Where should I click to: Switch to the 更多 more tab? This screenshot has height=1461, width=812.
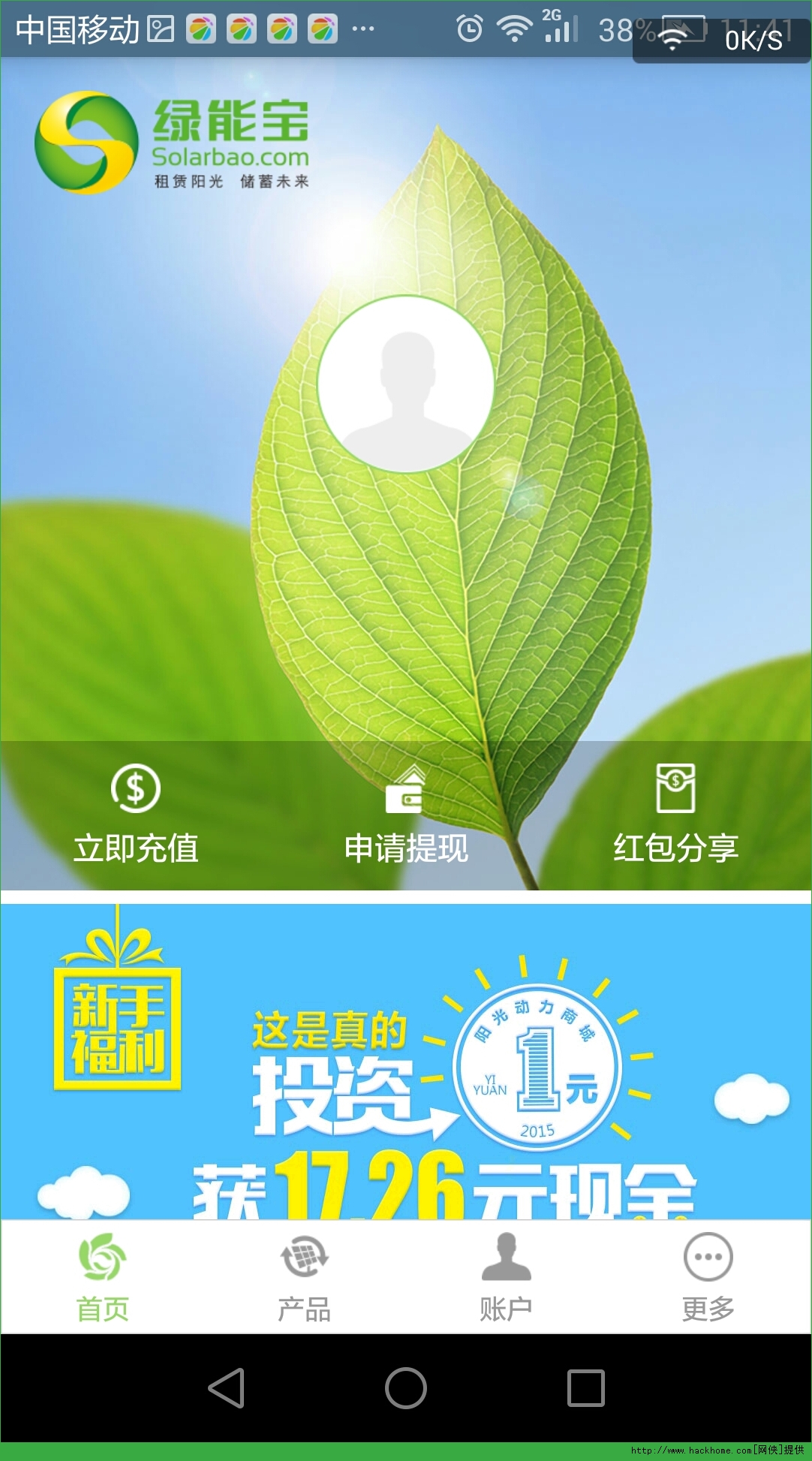708,1277
